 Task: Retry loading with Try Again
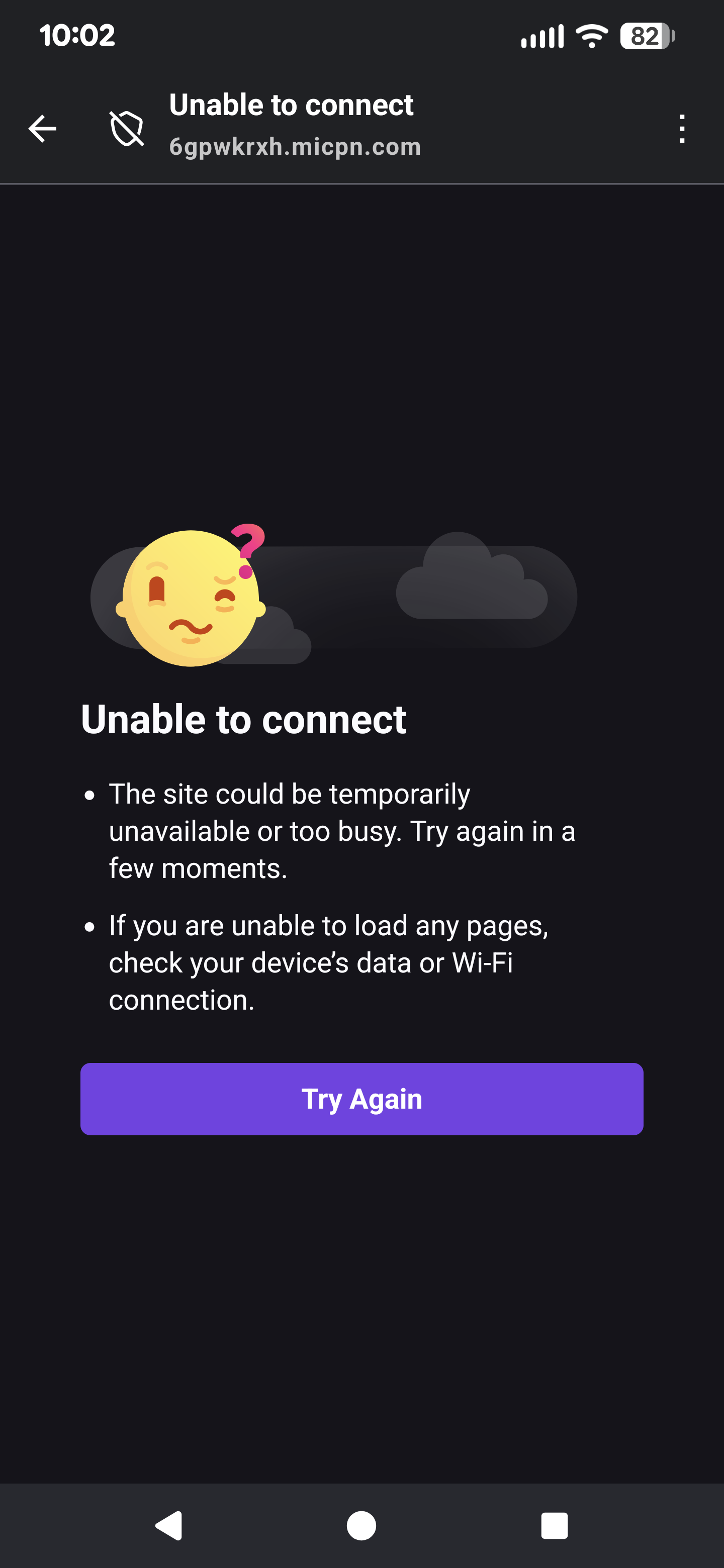pos(361,1099)
